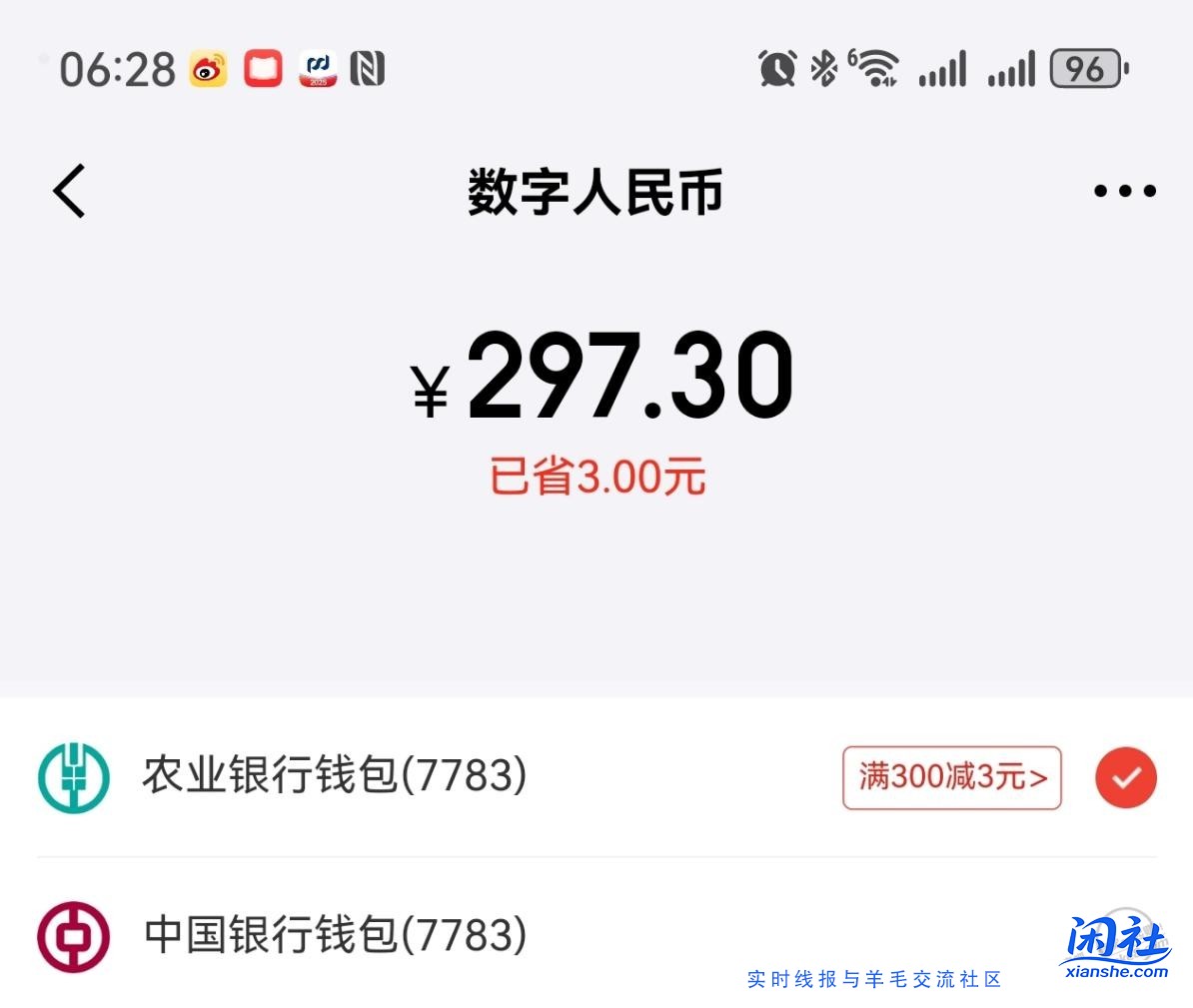Open the 满300减3元 discount details
Image resolution: width=1193 pixels, height=1008 pixels.
pos(951,777)
